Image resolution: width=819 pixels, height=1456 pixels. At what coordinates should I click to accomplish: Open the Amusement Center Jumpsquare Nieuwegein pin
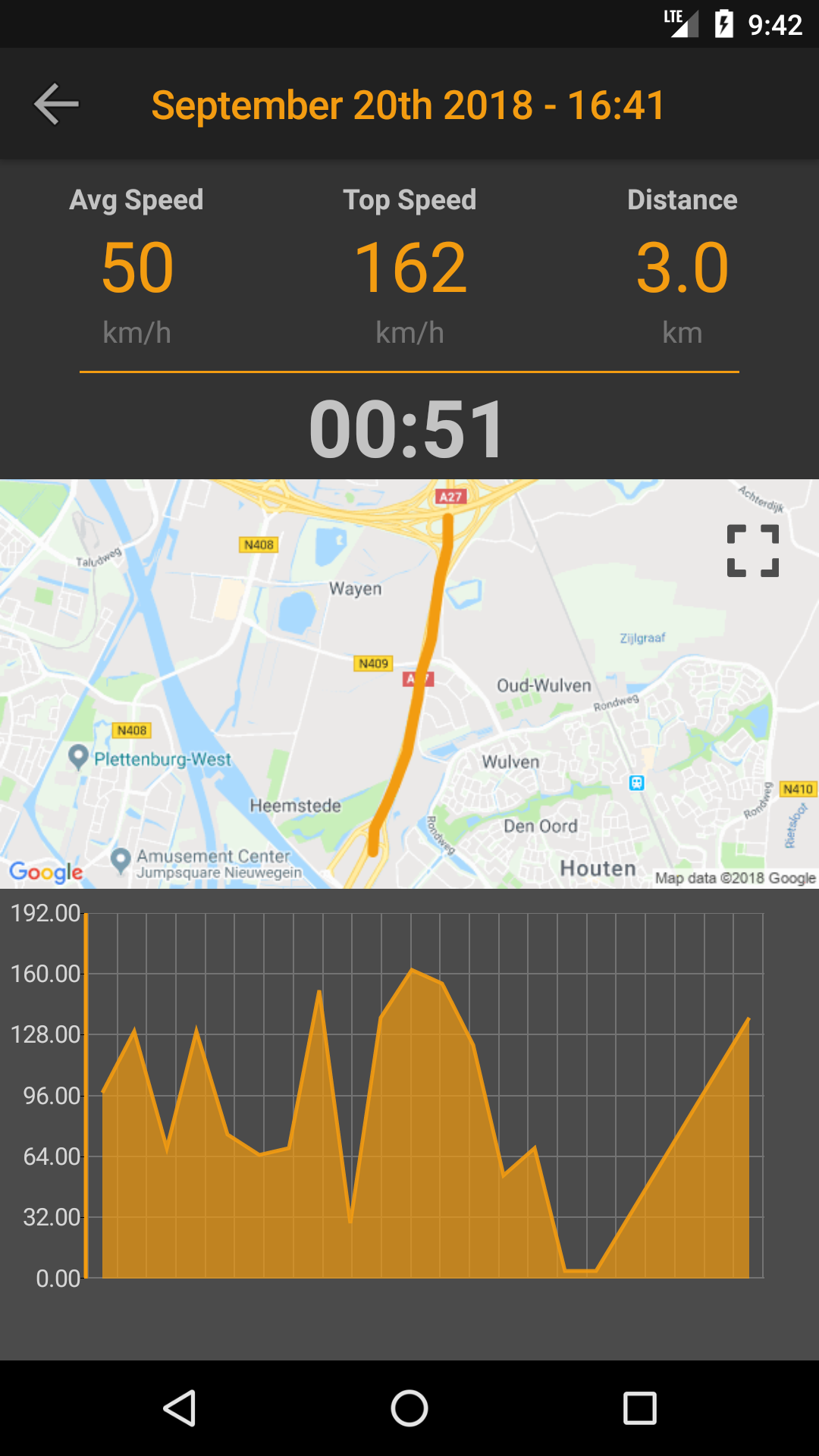tap(121, 860)
